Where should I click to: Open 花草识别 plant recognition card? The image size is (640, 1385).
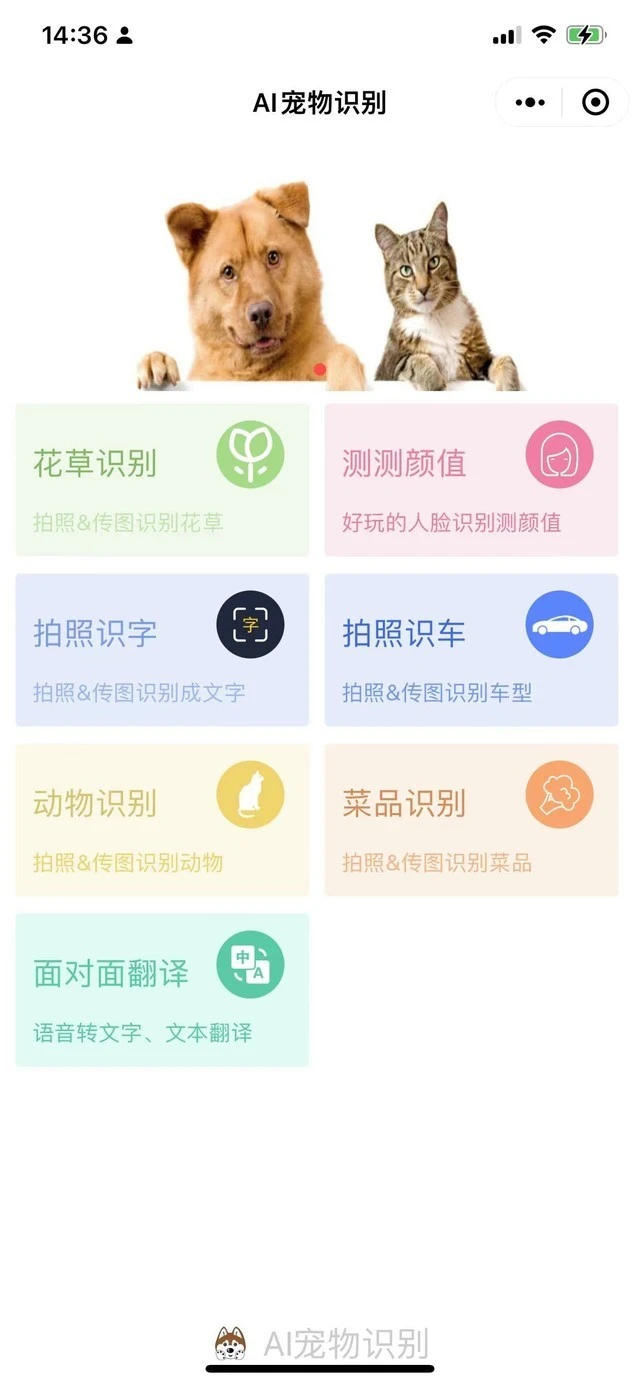click(x=162, y=479)
